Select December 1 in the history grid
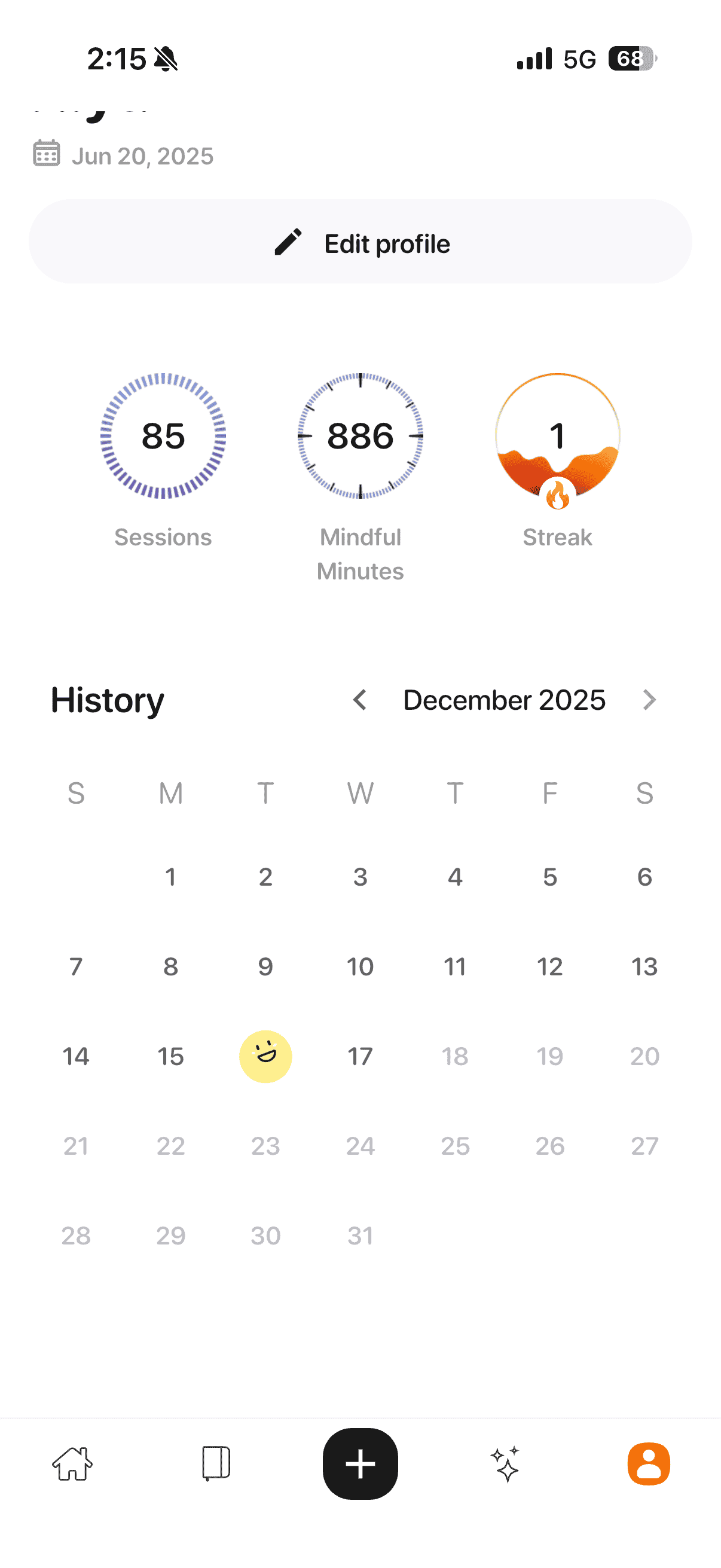The width and height of the screenshot is (721, 1568). [x=171, y=877]
